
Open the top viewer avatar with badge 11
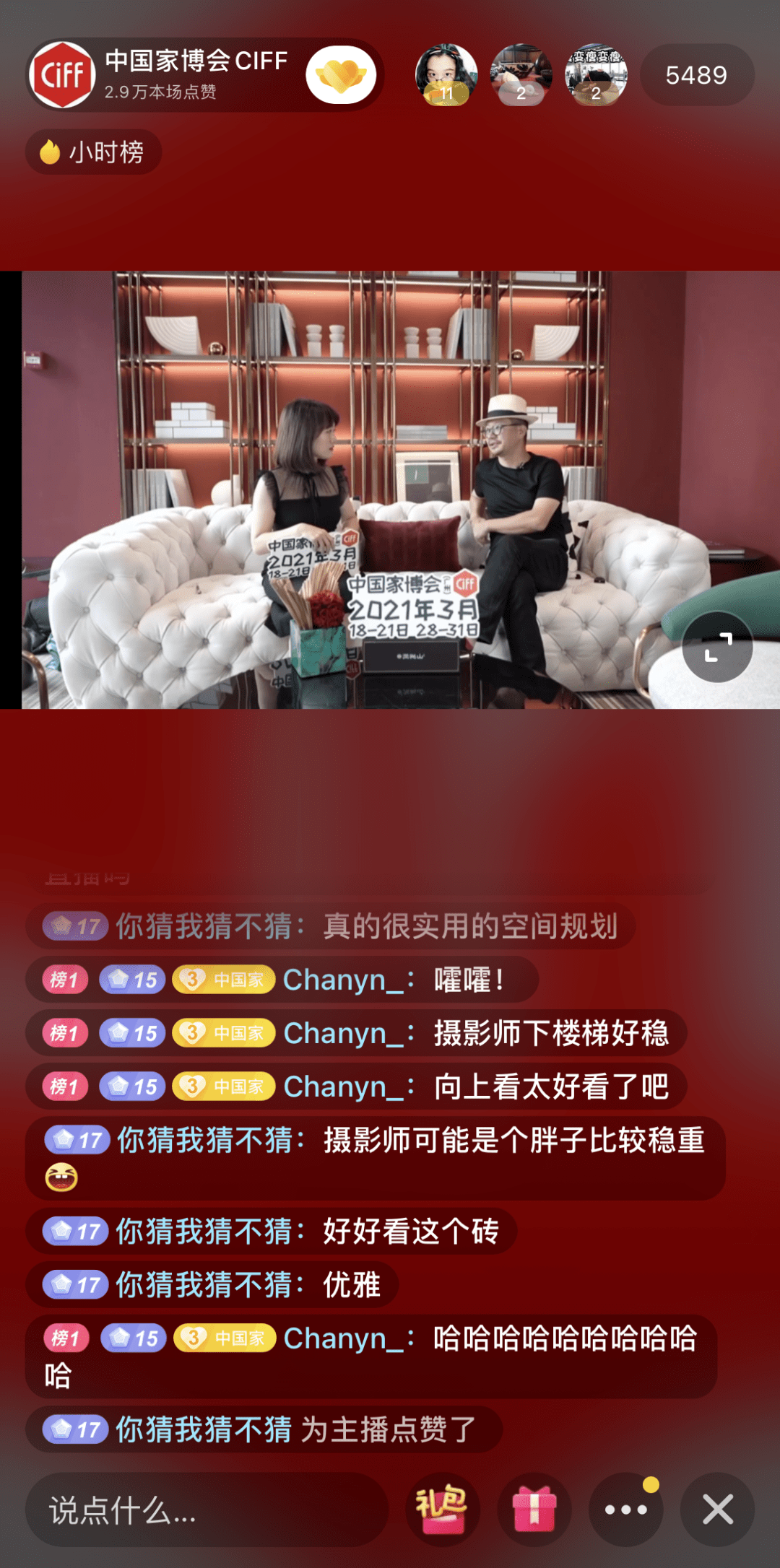(446, 74)
